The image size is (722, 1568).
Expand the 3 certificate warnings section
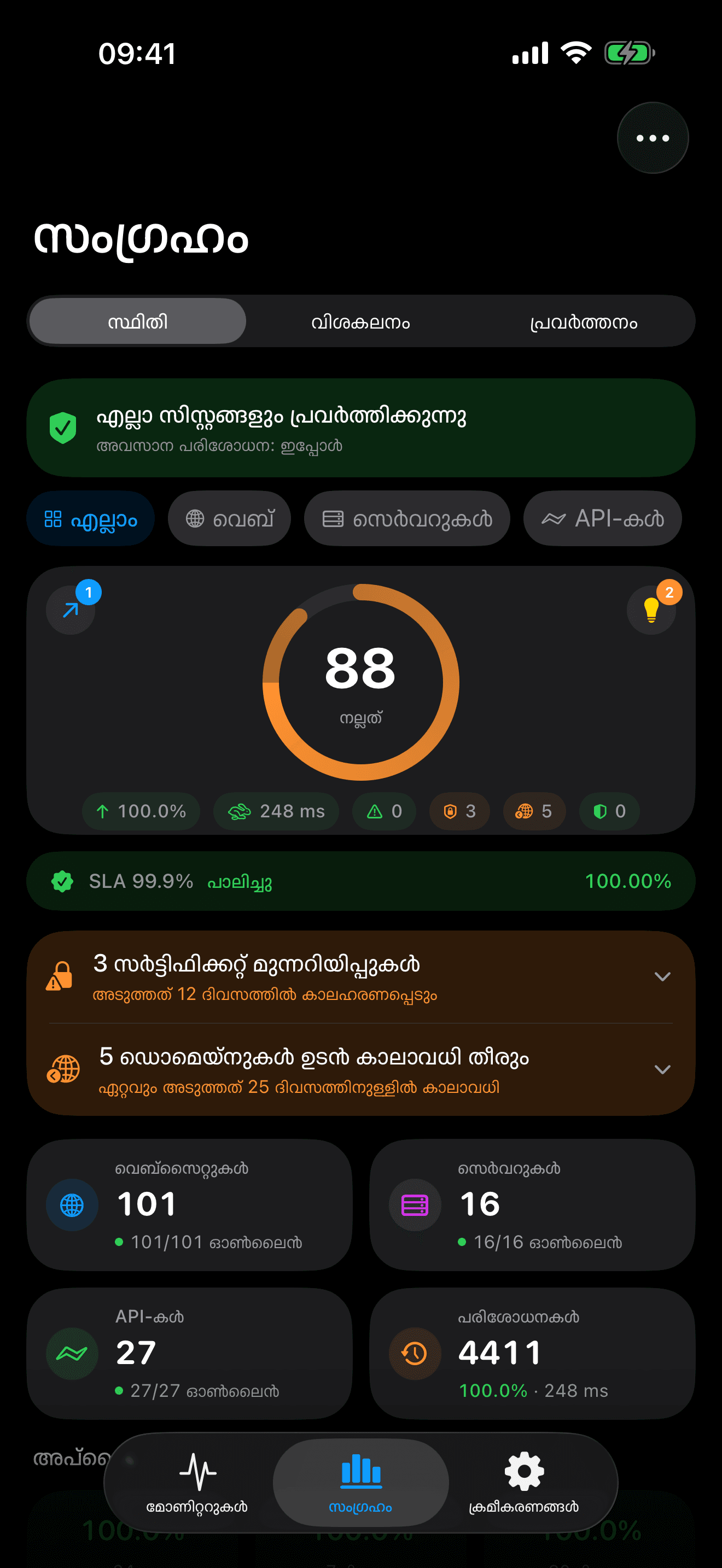(x=663, y=975)
